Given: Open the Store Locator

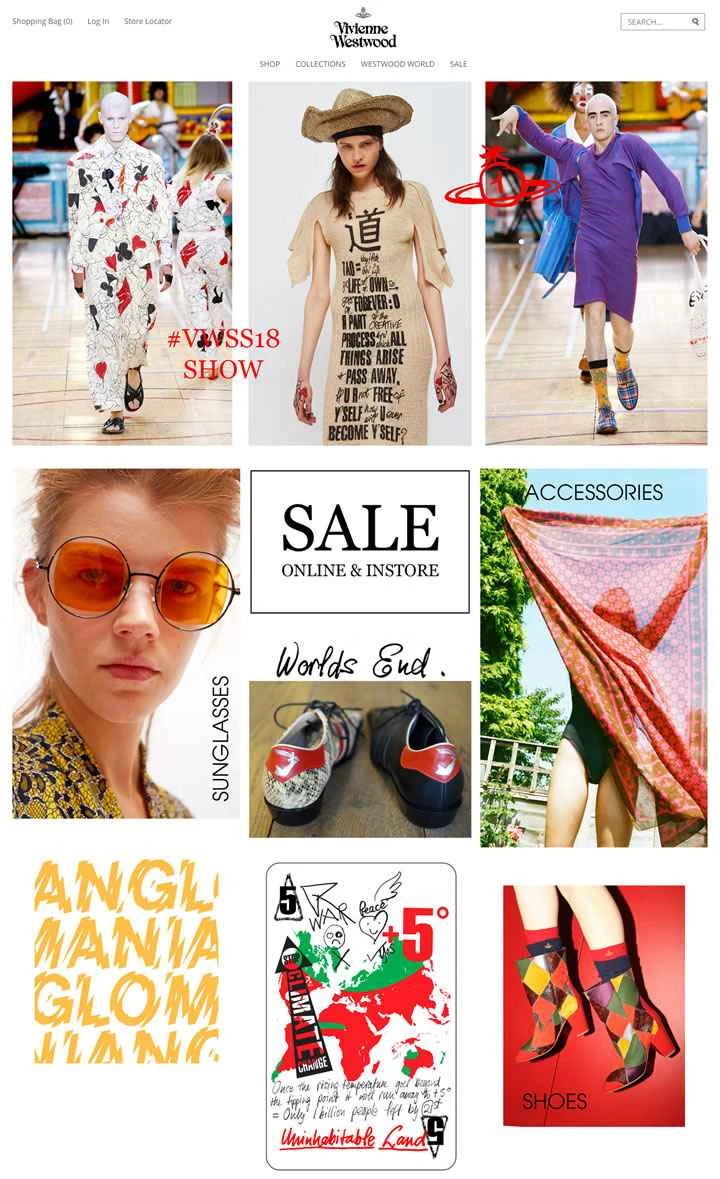Looking at the screenshot, I should point(148,21).
